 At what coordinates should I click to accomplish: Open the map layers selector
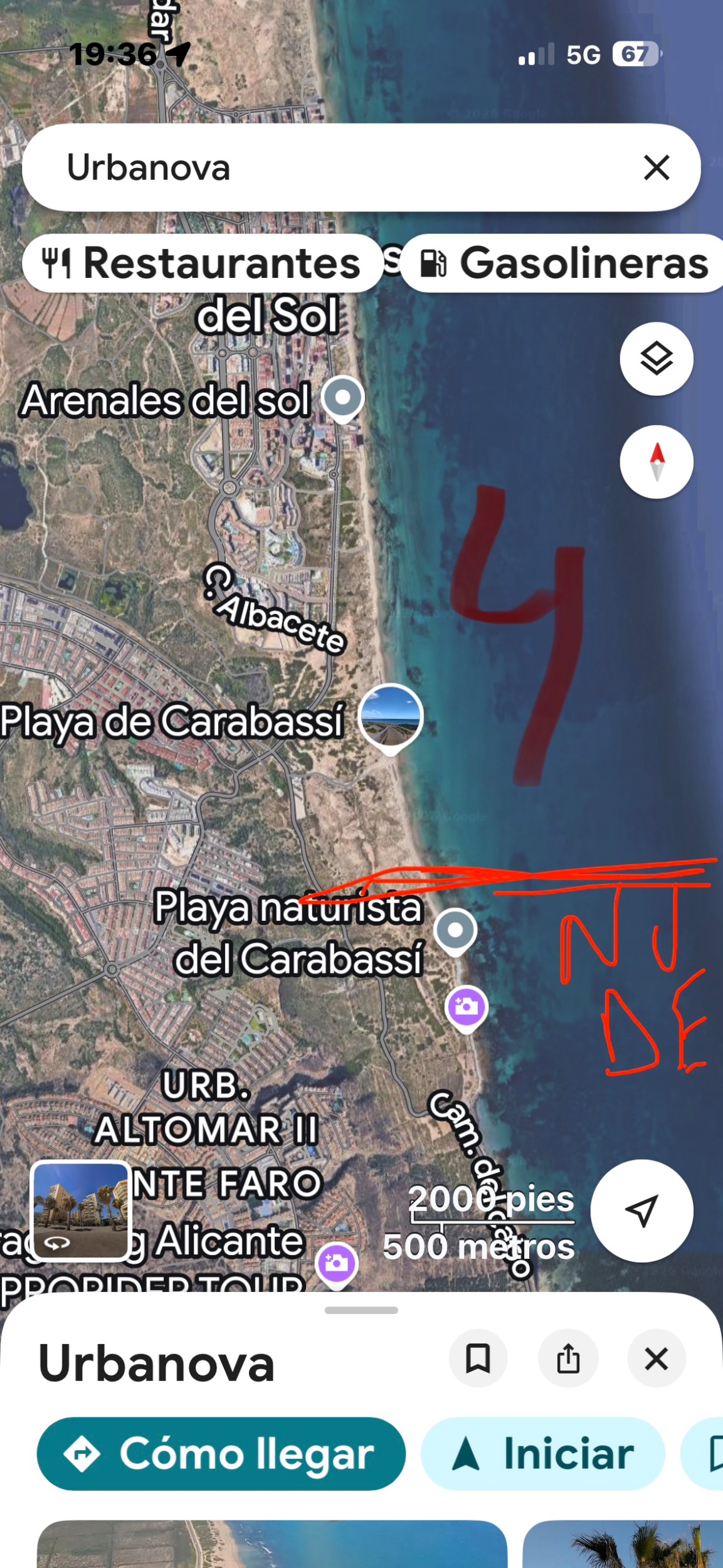(x=656, y=359)
